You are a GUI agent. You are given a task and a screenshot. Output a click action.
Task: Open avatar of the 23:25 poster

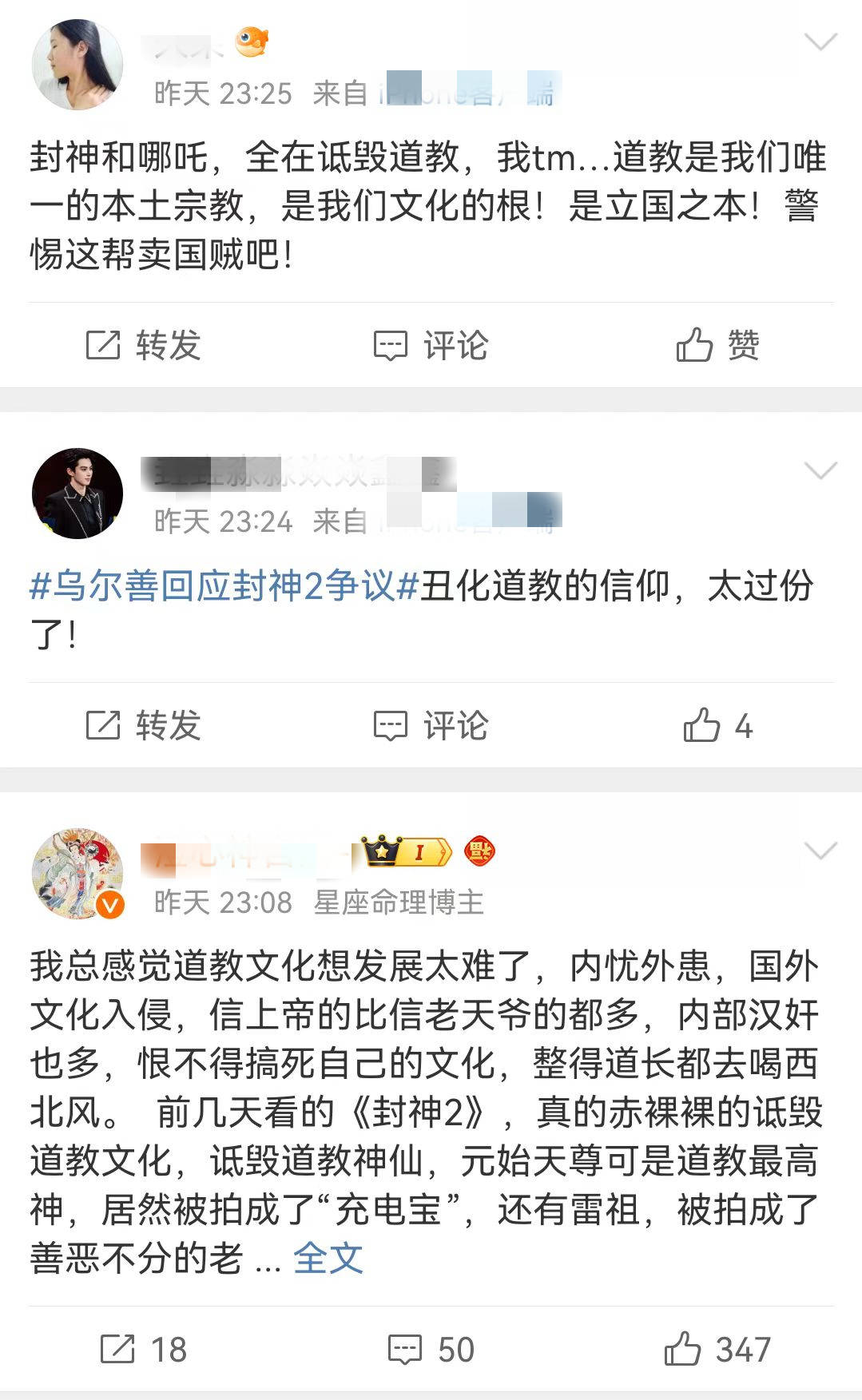point(77,65)
